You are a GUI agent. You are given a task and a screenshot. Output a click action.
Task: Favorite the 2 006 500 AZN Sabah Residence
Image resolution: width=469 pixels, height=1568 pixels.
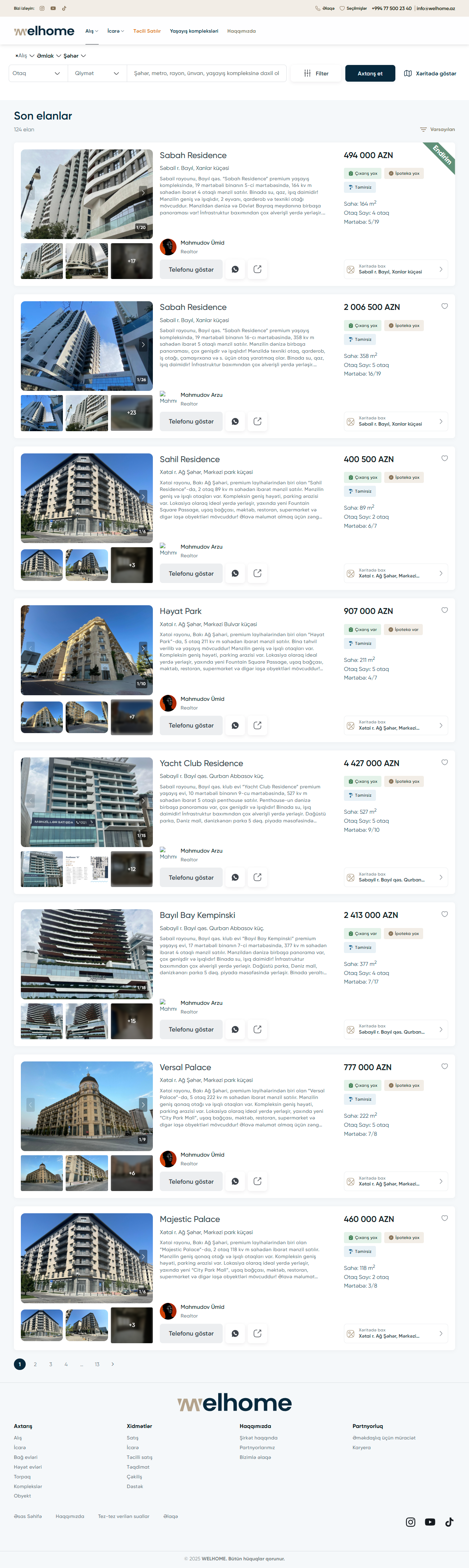[445, 307]
